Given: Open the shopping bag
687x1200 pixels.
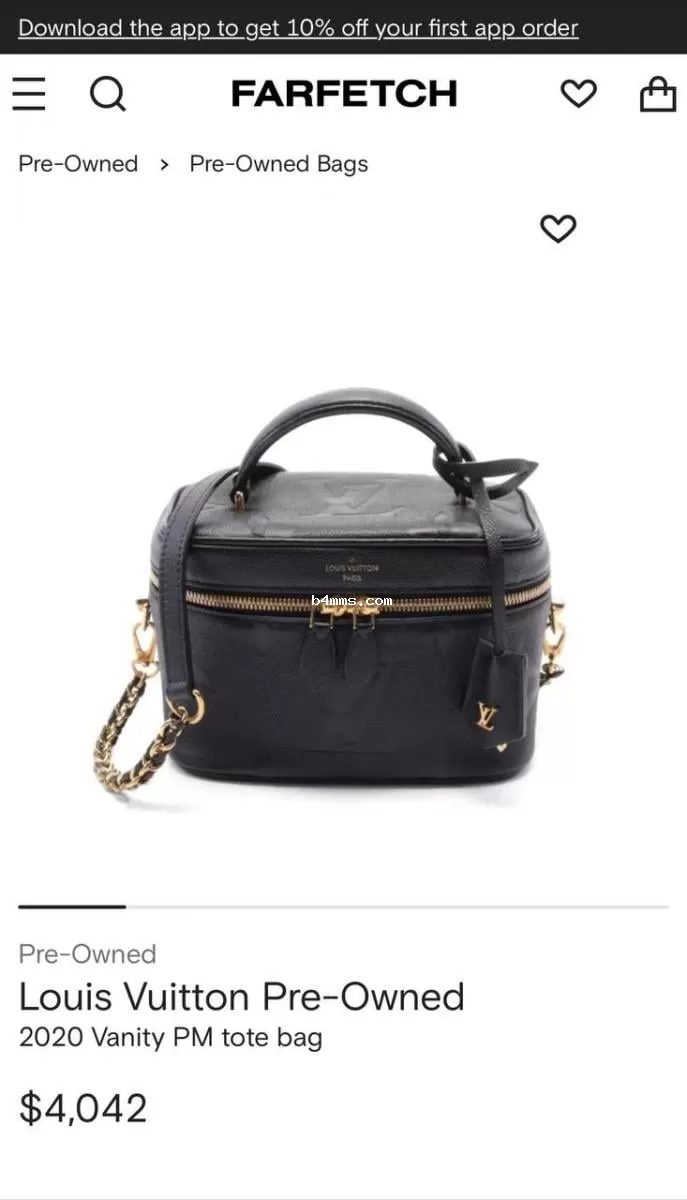Looking at the screenshot, I should pos(657,94).
